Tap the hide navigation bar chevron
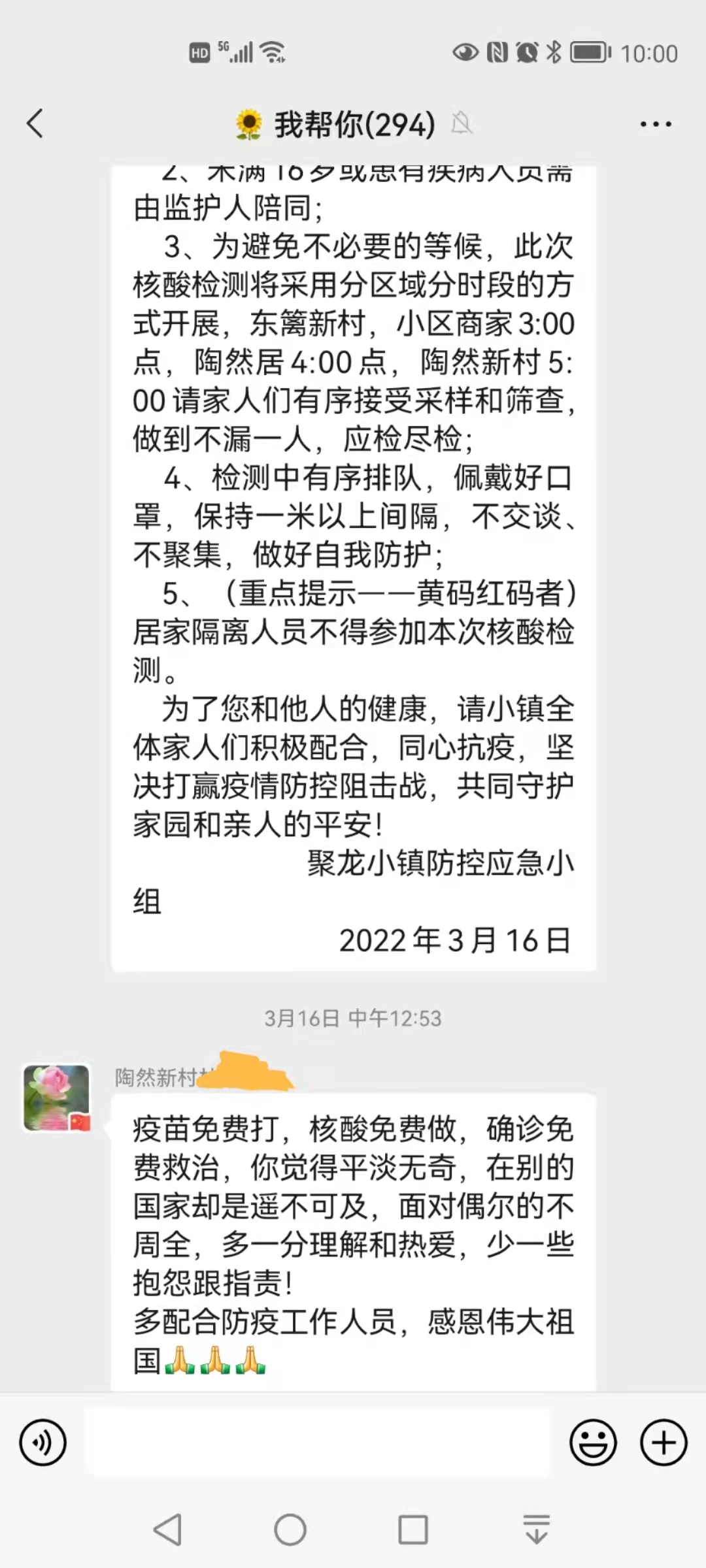Screen dimensions: 706x1568 [x=537, y=1532]
